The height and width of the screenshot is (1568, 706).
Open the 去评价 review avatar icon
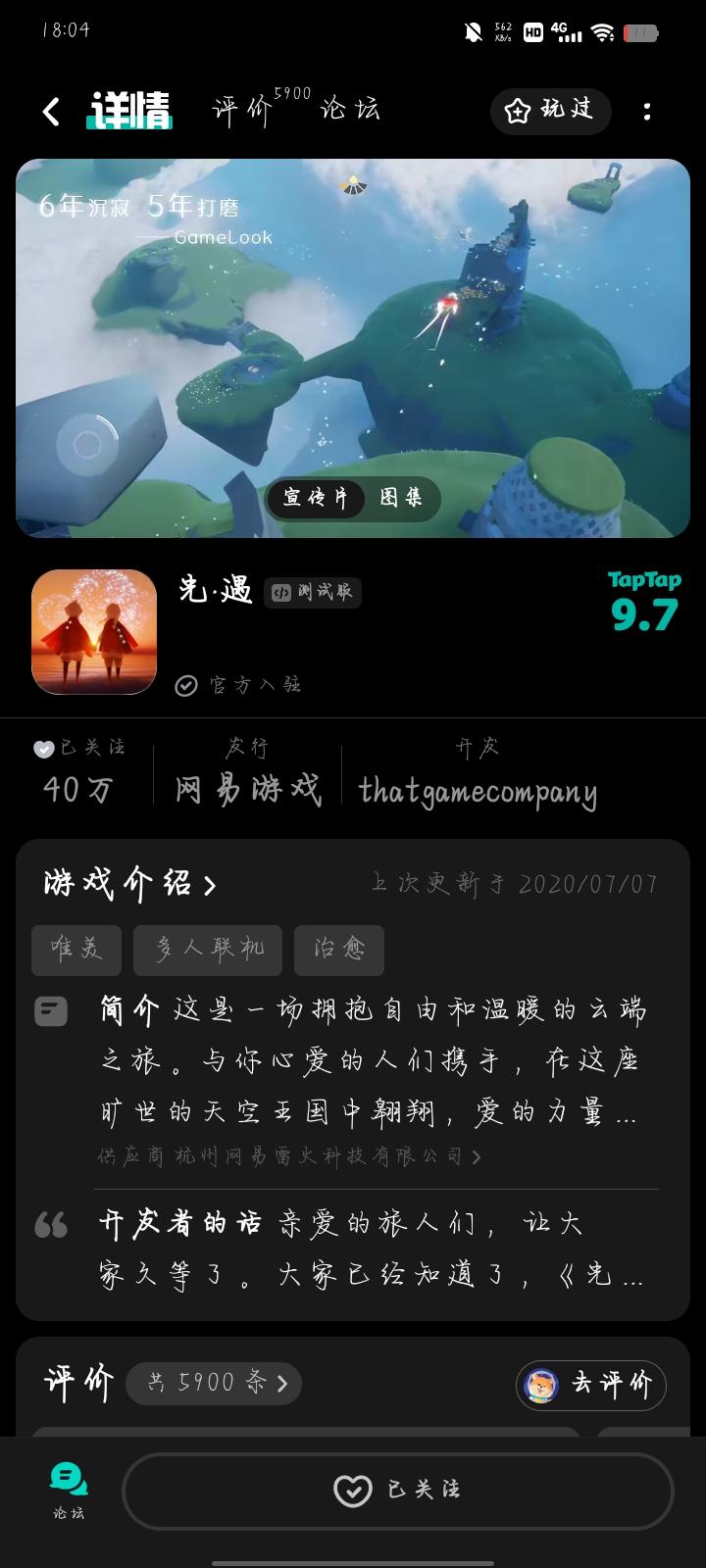click(x=540, y=1386)
